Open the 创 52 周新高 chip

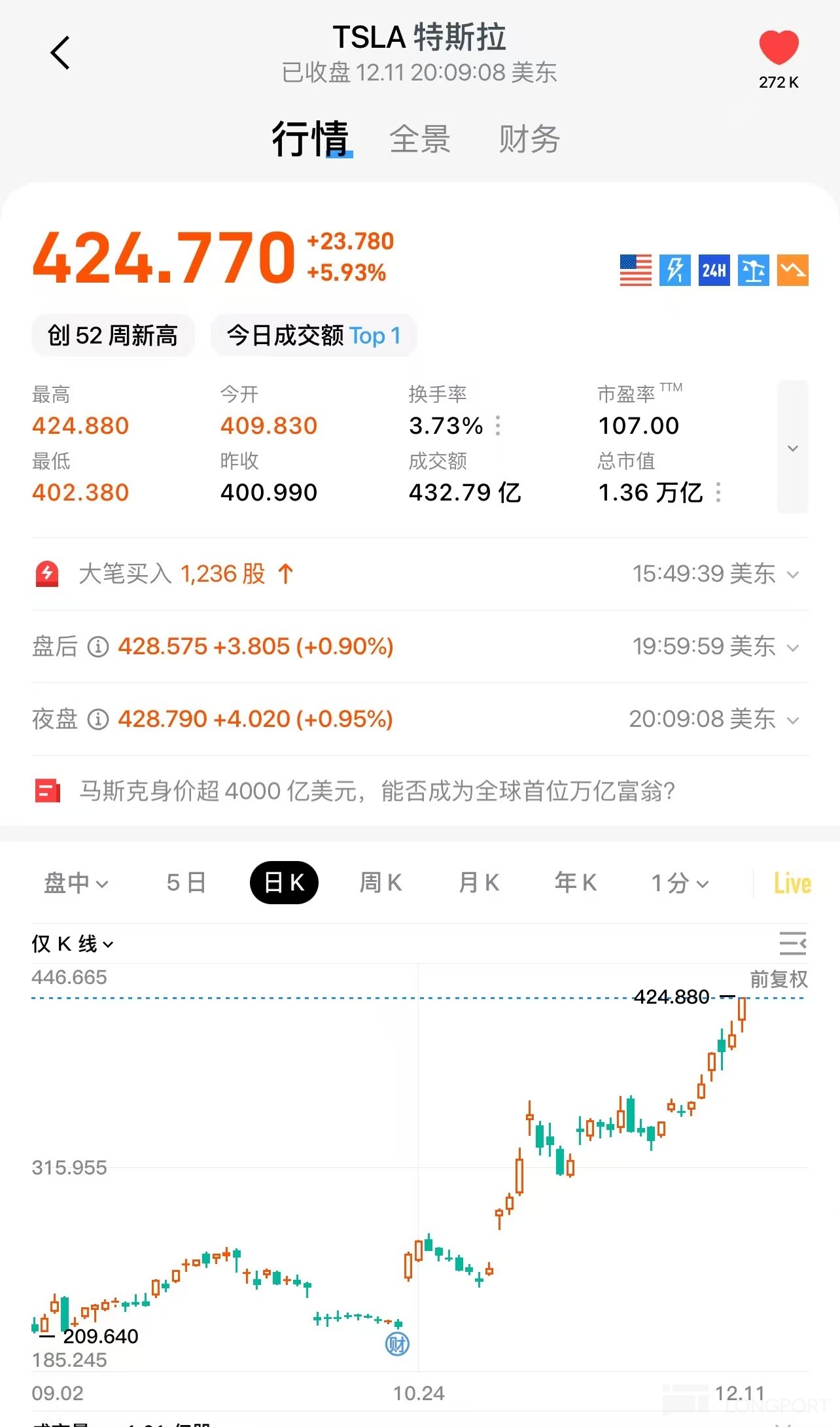click(113, 336)
